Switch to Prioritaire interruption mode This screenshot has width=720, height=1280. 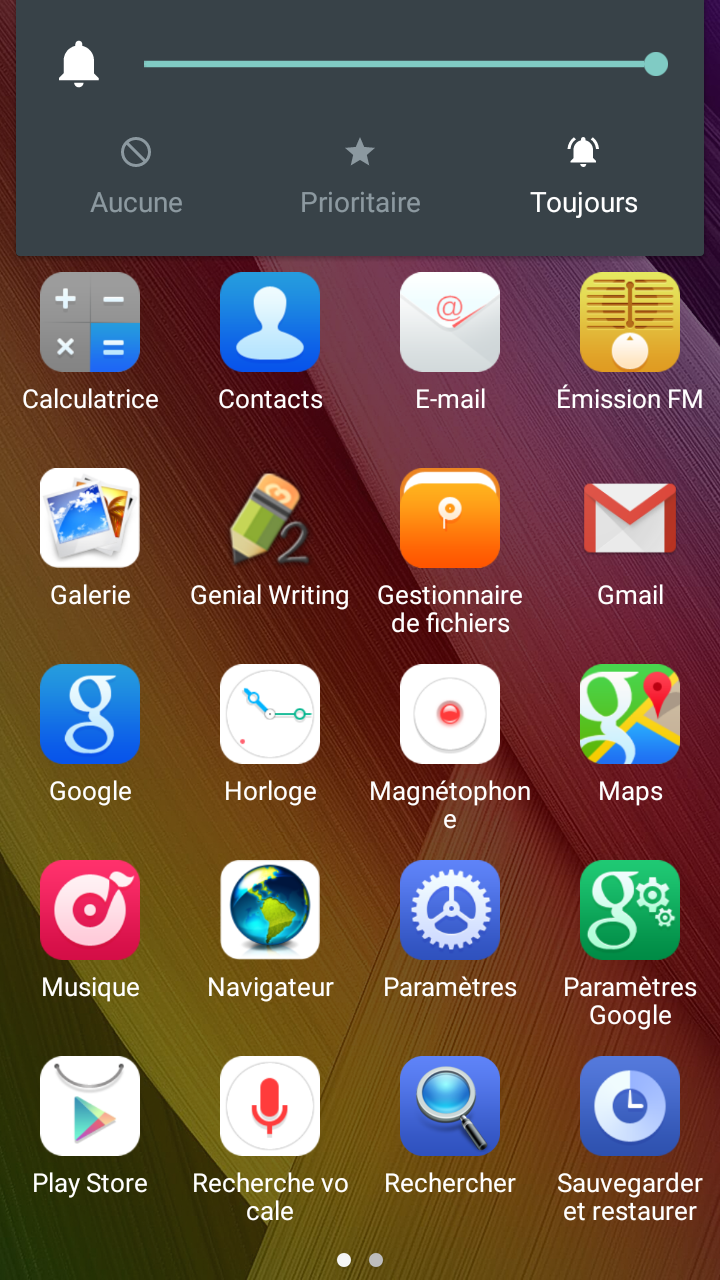360,178
